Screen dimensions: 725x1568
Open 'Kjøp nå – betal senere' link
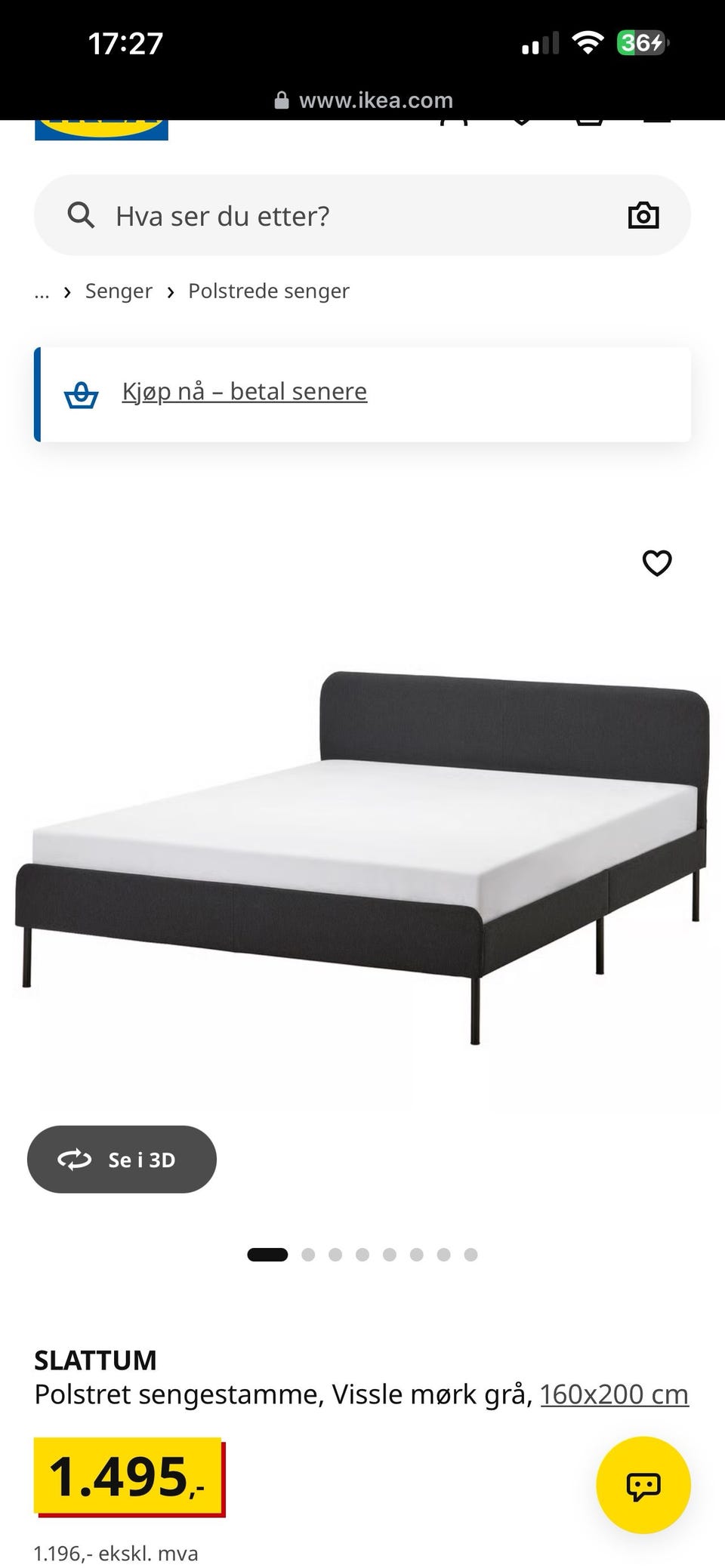[x=245, y=392]
